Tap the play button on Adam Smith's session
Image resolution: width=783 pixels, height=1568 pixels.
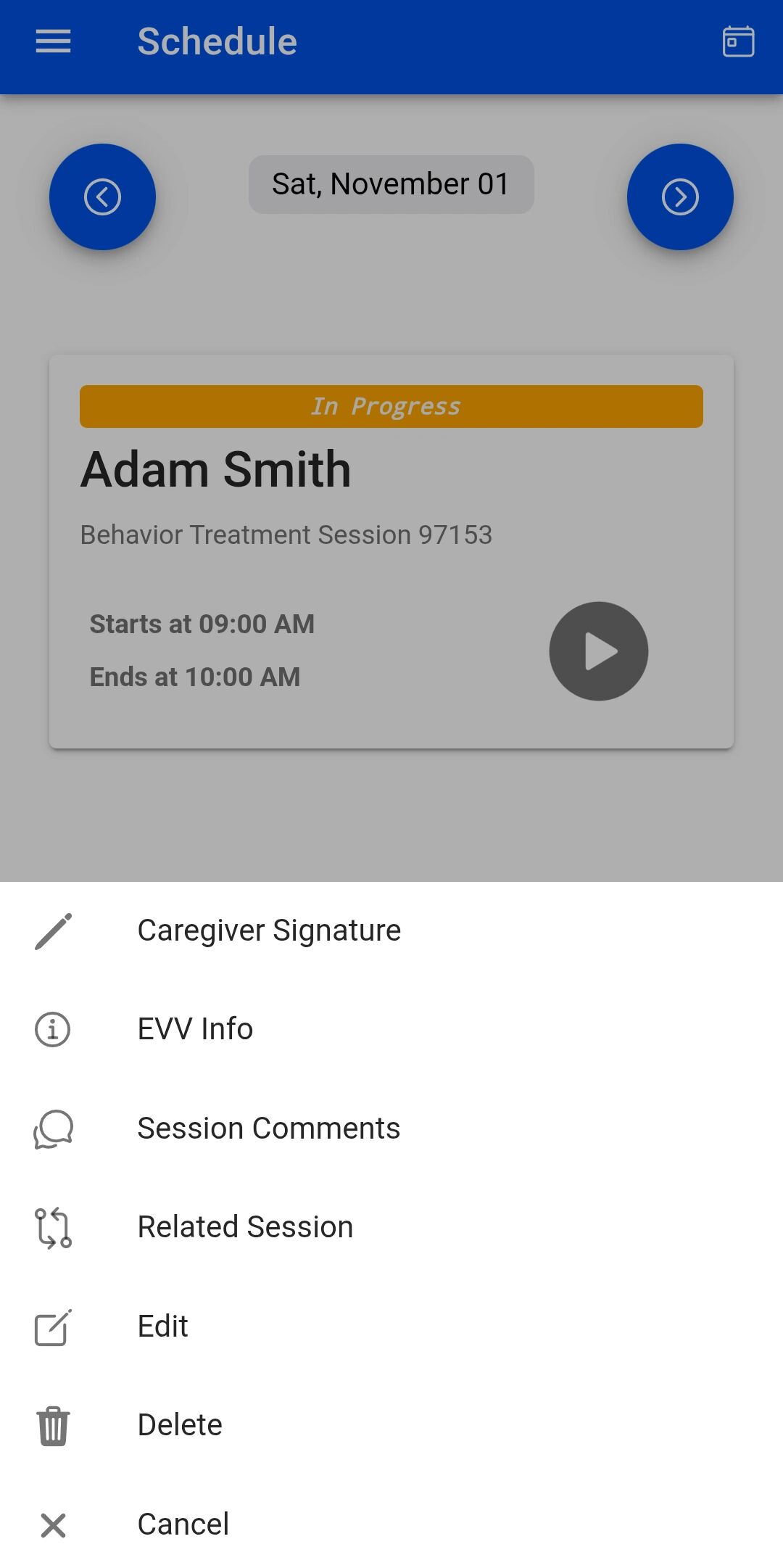coord(598,651)
